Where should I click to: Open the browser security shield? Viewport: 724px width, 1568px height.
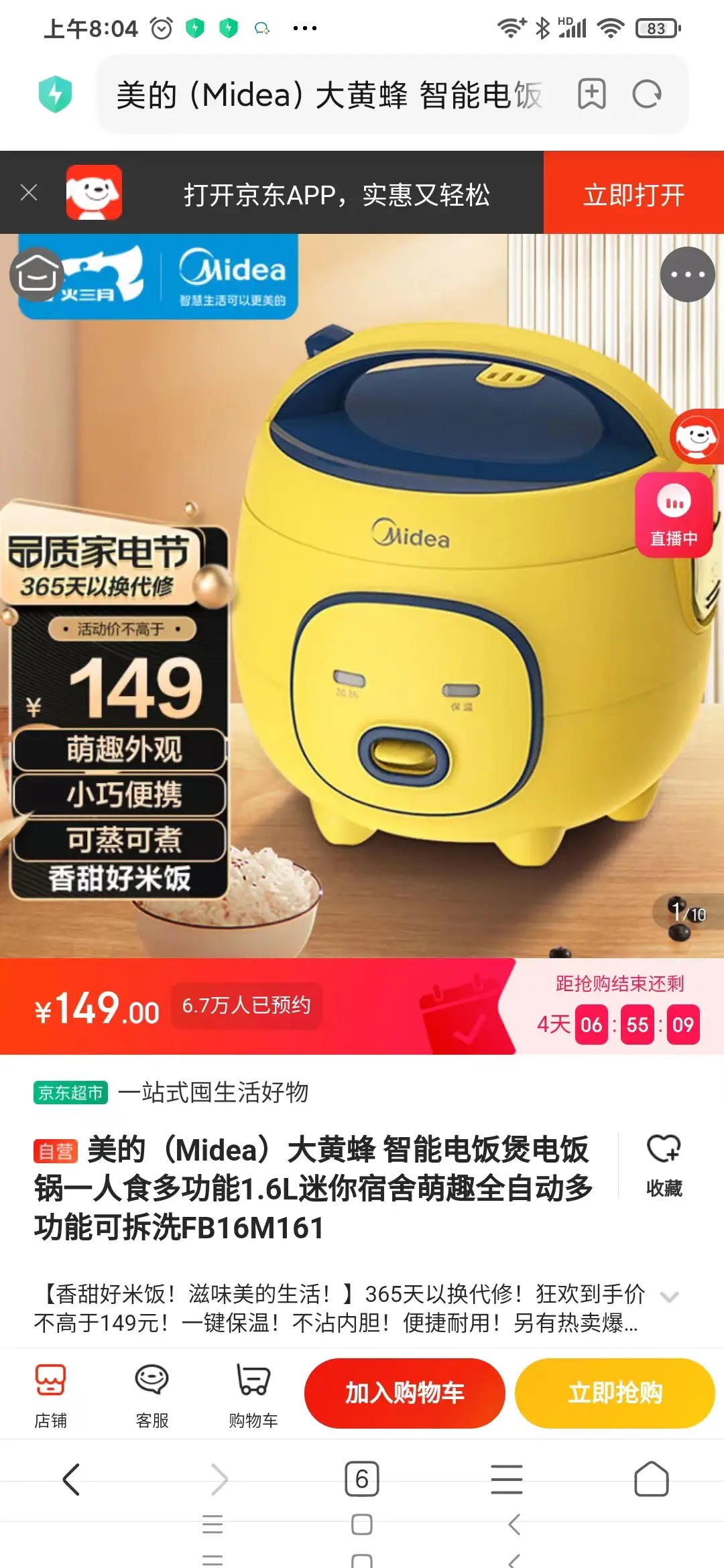coord(55,94)
